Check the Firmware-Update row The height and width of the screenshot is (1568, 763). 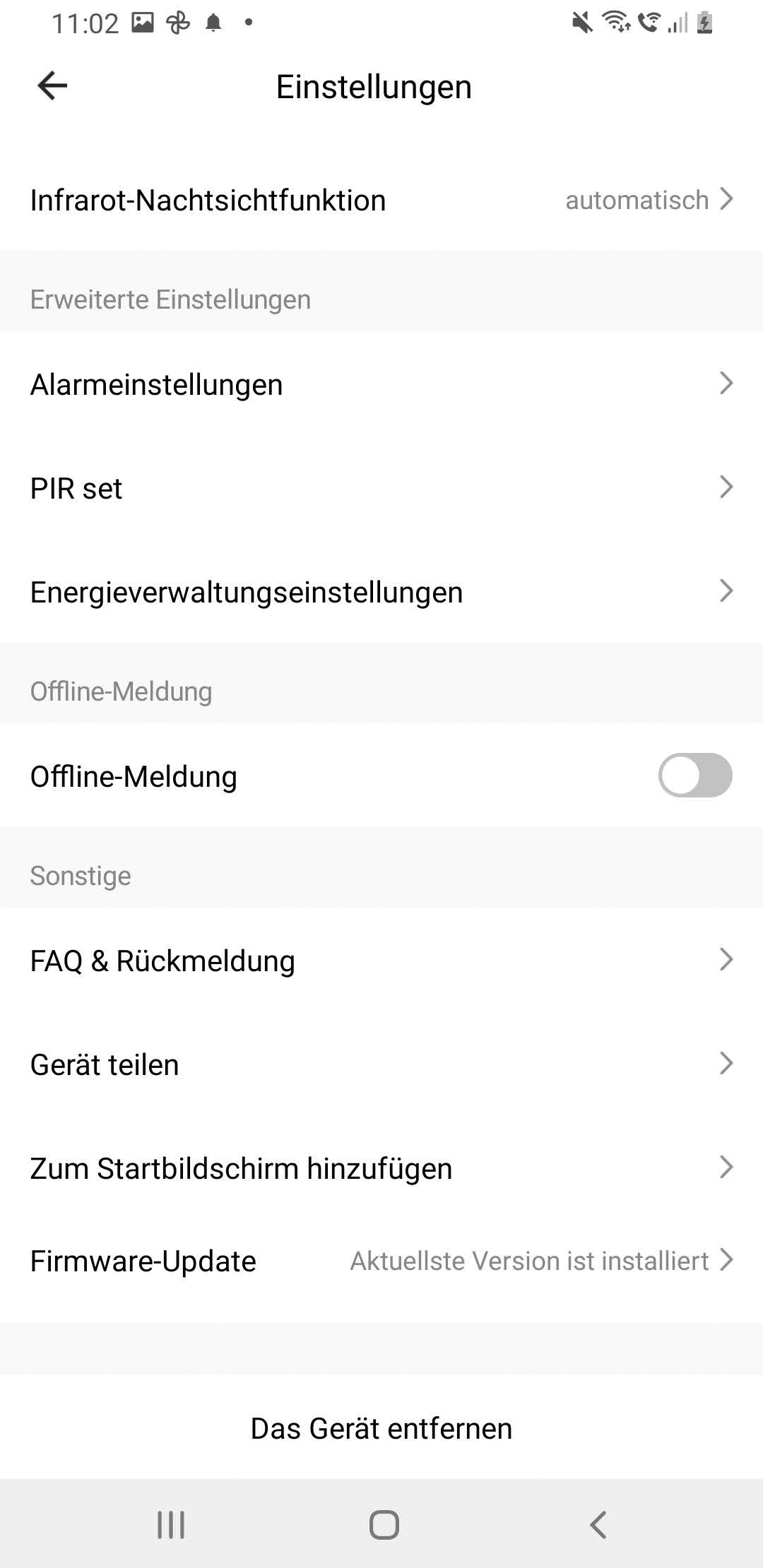(x=381, y=1261)
